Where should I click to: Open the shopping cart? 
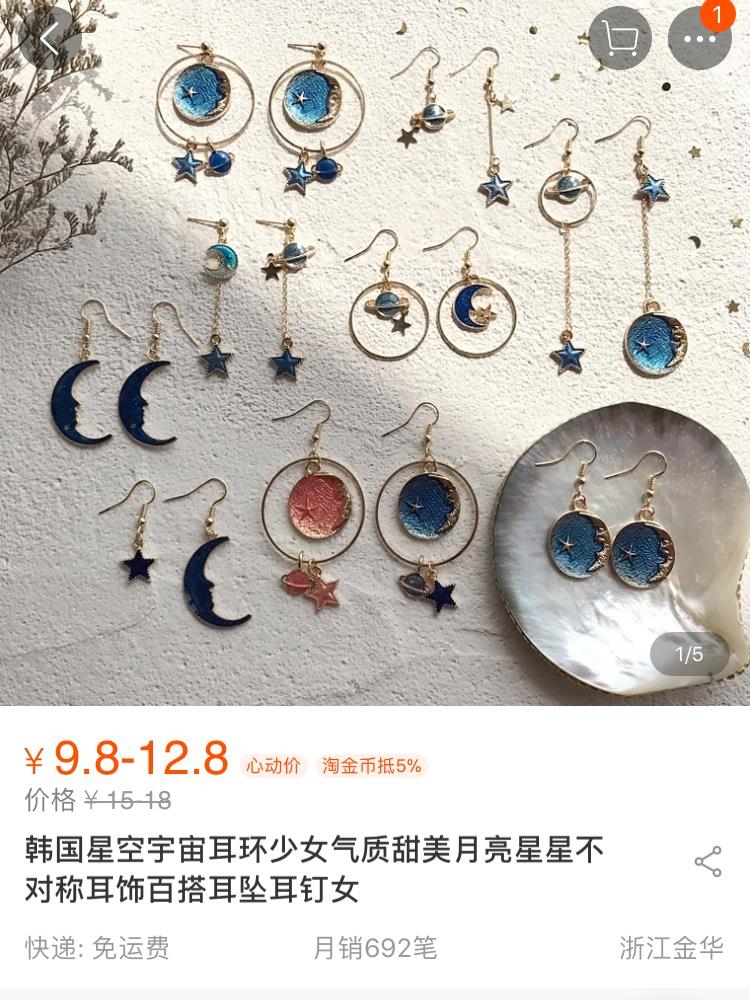pos(620,38)
